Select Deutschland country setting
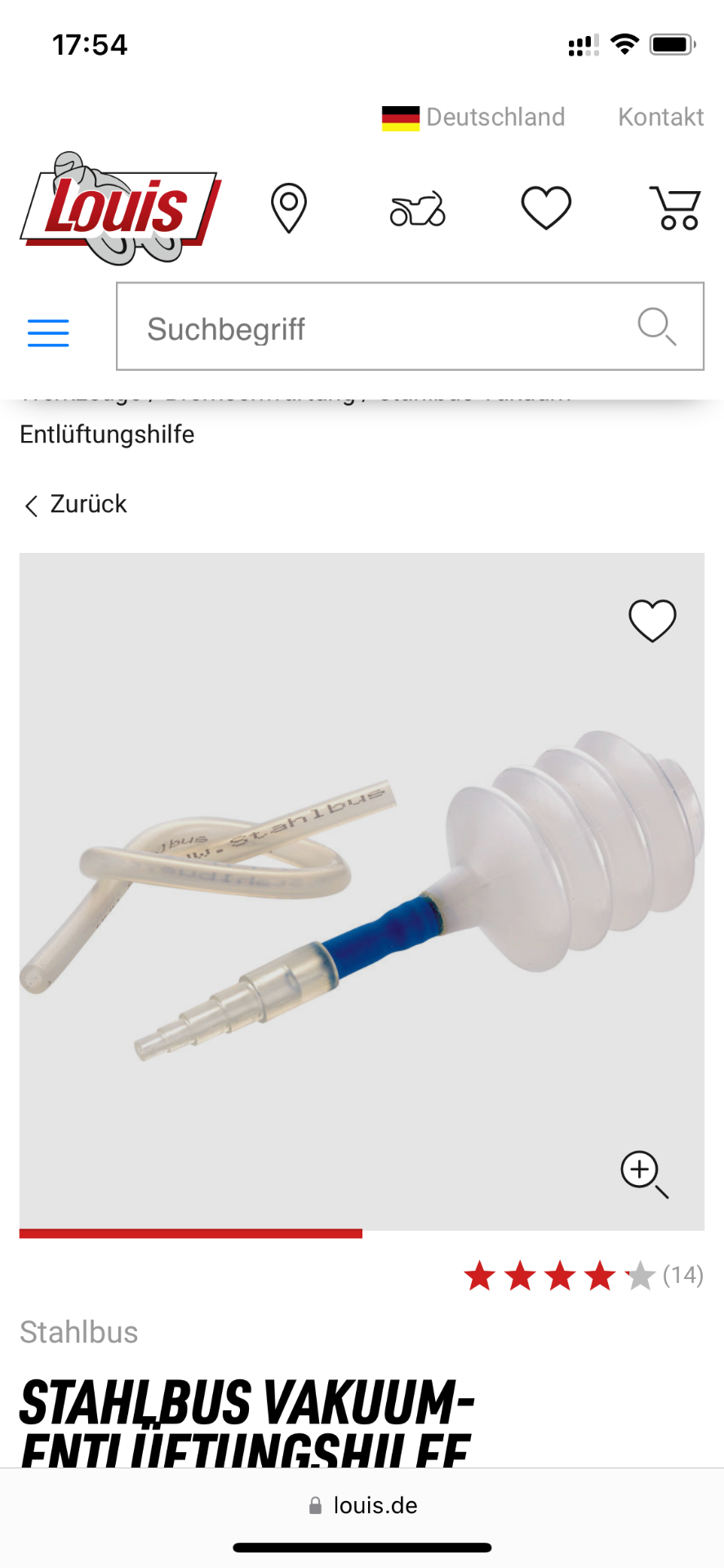This screenshot has width=724, height=1568. pyautogui.click(x=473, y=118)
